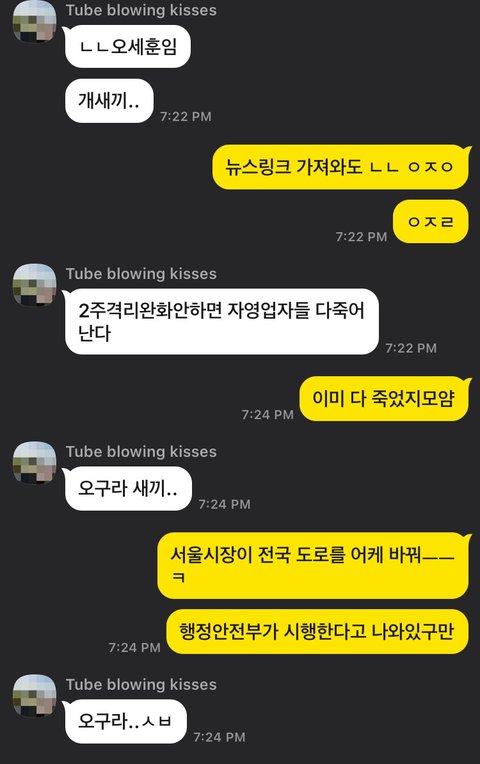
Task: Open profile picture beside '2주격리완화안하면' message
Action: click(34, 285)
